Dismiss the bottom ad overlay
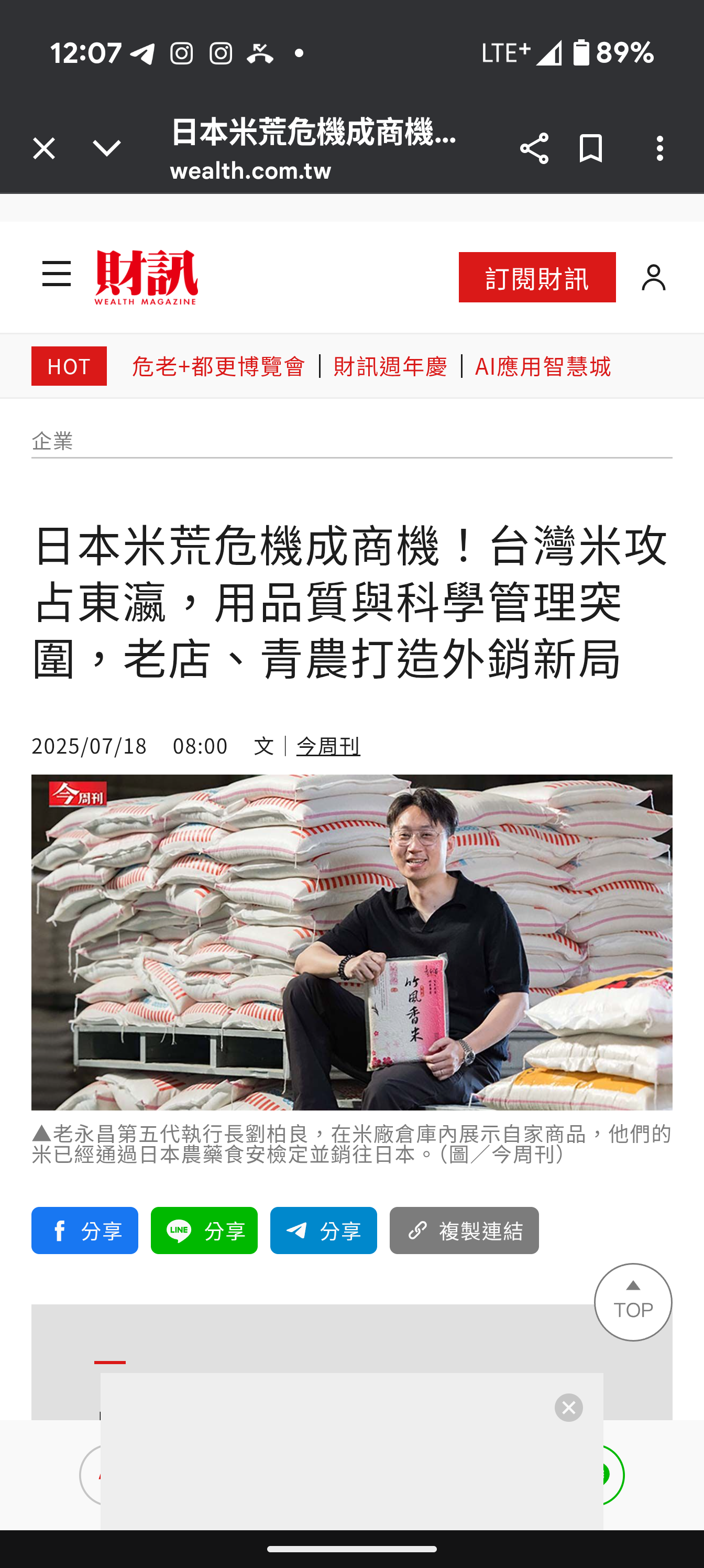Image resolution: width=704 pixels, height=1568 pixels. (568, 1407)
